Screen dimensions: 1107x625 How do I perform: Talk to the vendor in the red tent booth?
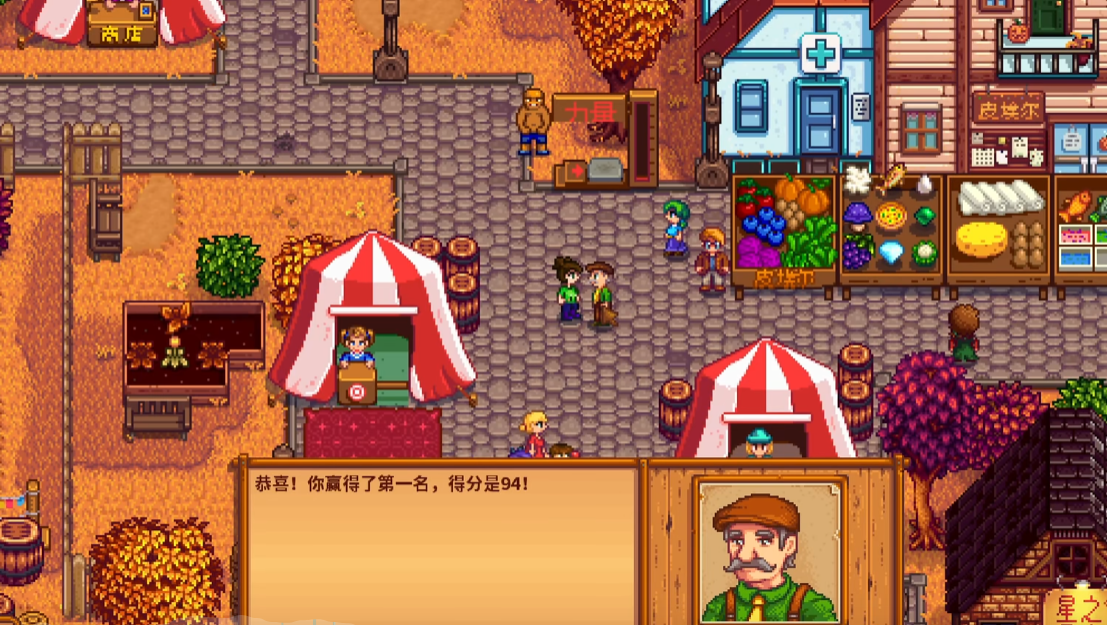[356, 347]
